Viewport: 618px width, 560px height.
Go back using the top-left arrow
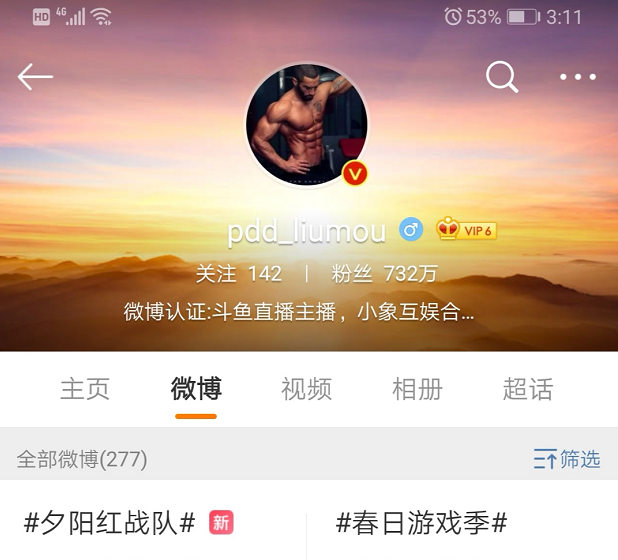pos(35,77)
